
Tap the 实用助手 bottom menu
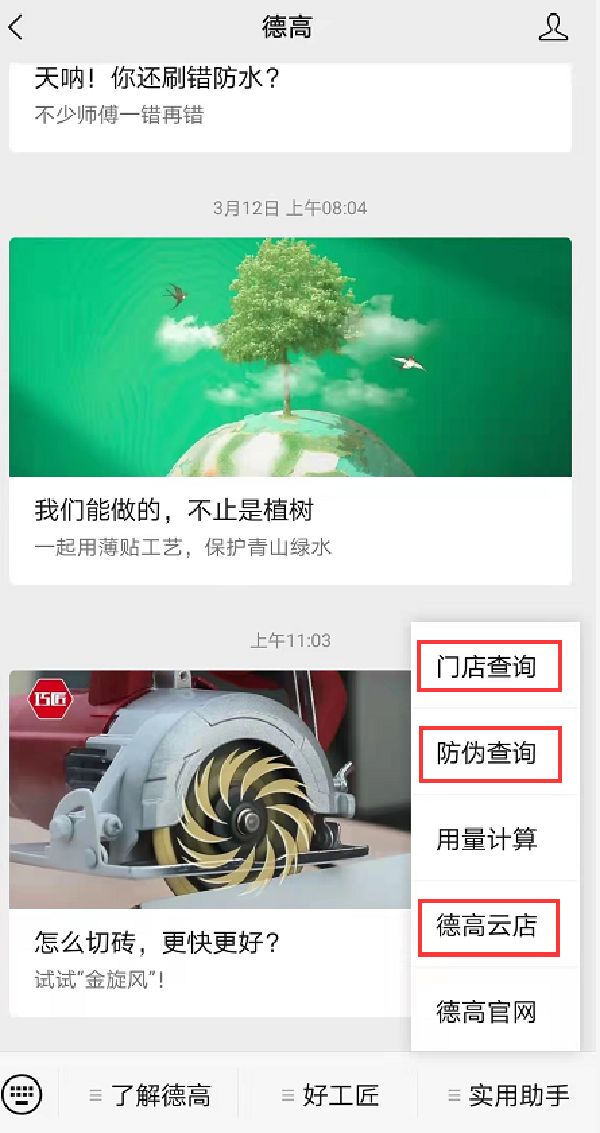[x=508, y=1095]
